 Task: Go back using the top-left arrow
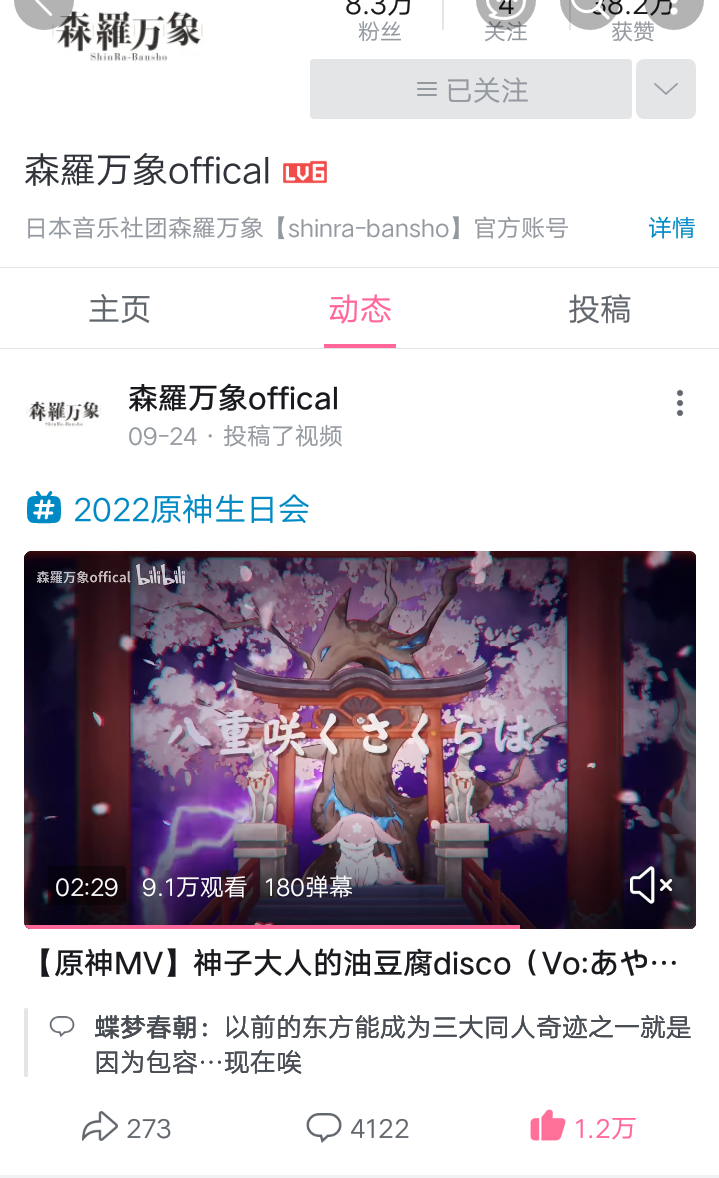[x=44, y=8]
